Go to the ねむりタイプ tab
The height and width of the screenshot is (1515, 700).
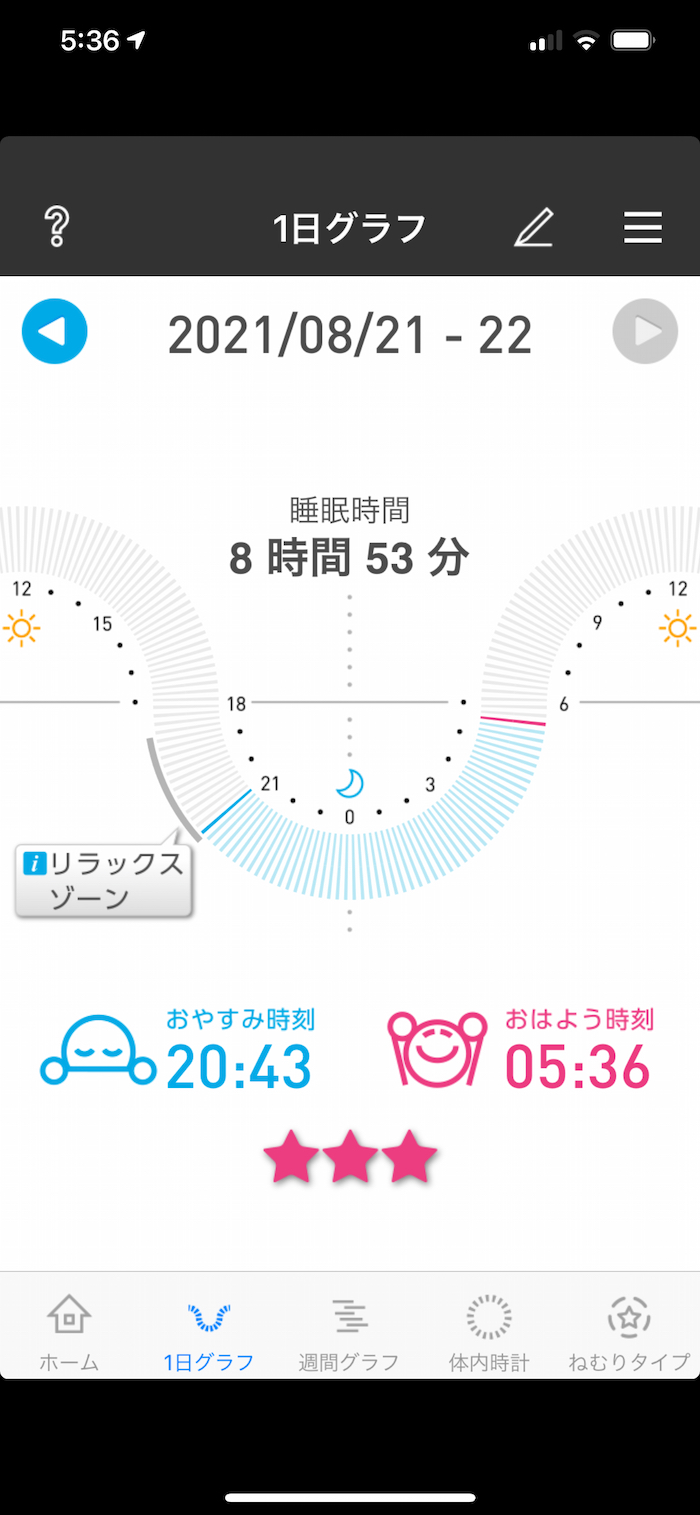pyautogui.click(x=629, y=1331)
